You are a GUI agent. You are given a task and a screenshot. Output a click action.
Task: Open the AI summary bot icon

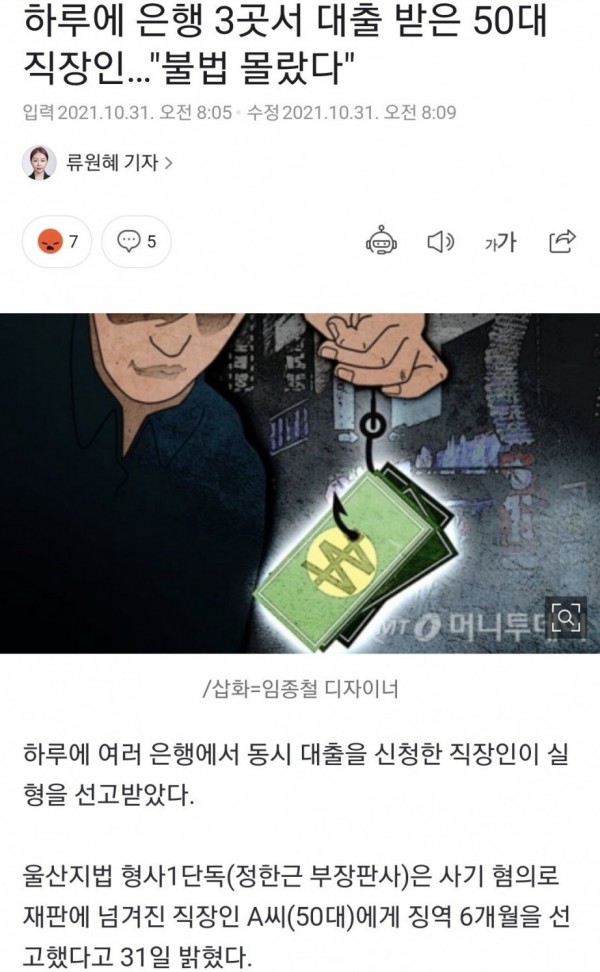(x=381, y=241)
